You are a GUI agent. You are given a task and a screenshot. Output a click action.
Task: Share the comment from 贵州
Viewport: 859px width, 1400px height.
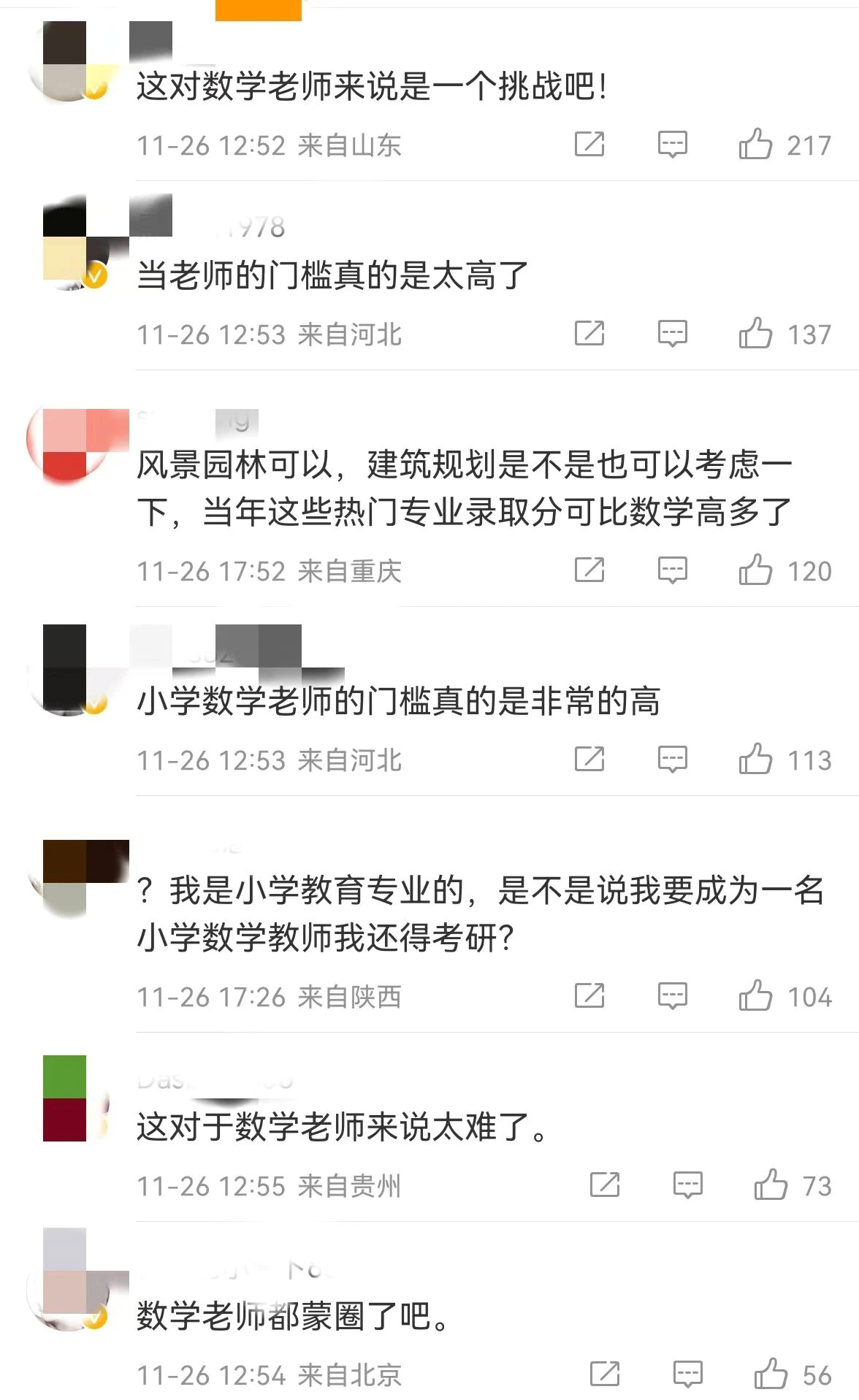[605, 1185]
